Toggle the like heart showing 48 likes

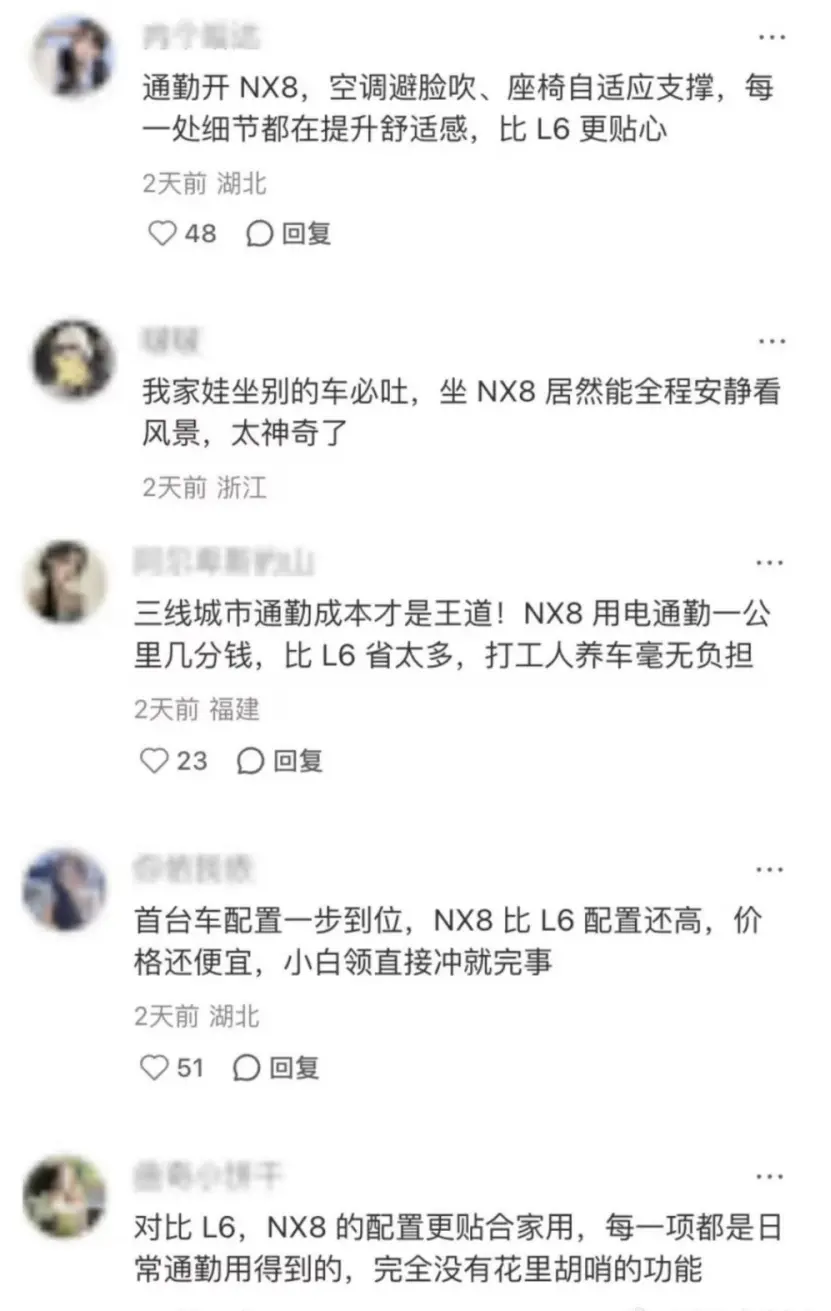(160, 233)
